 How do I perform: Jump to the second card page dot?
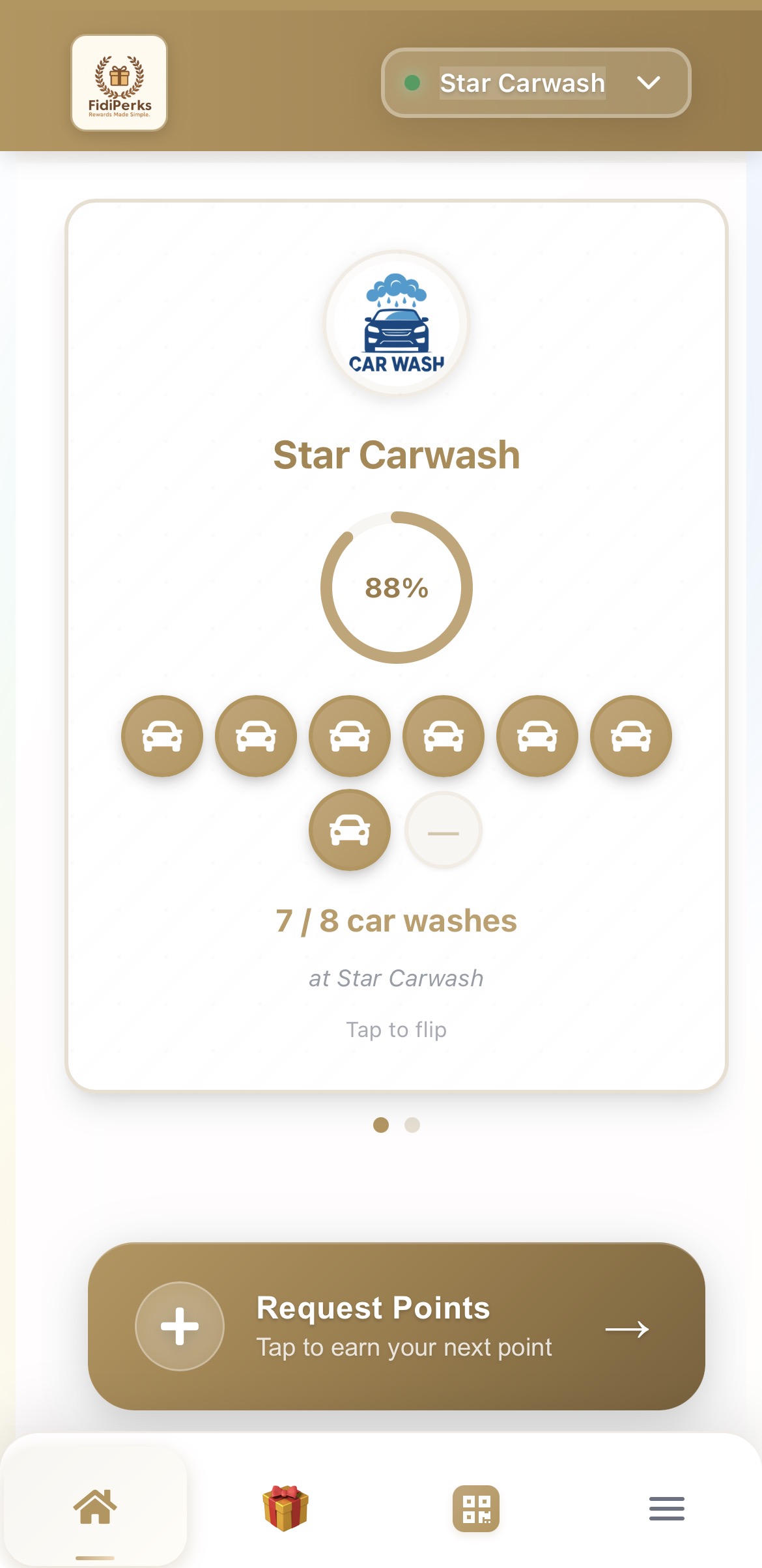point(412,1125)
